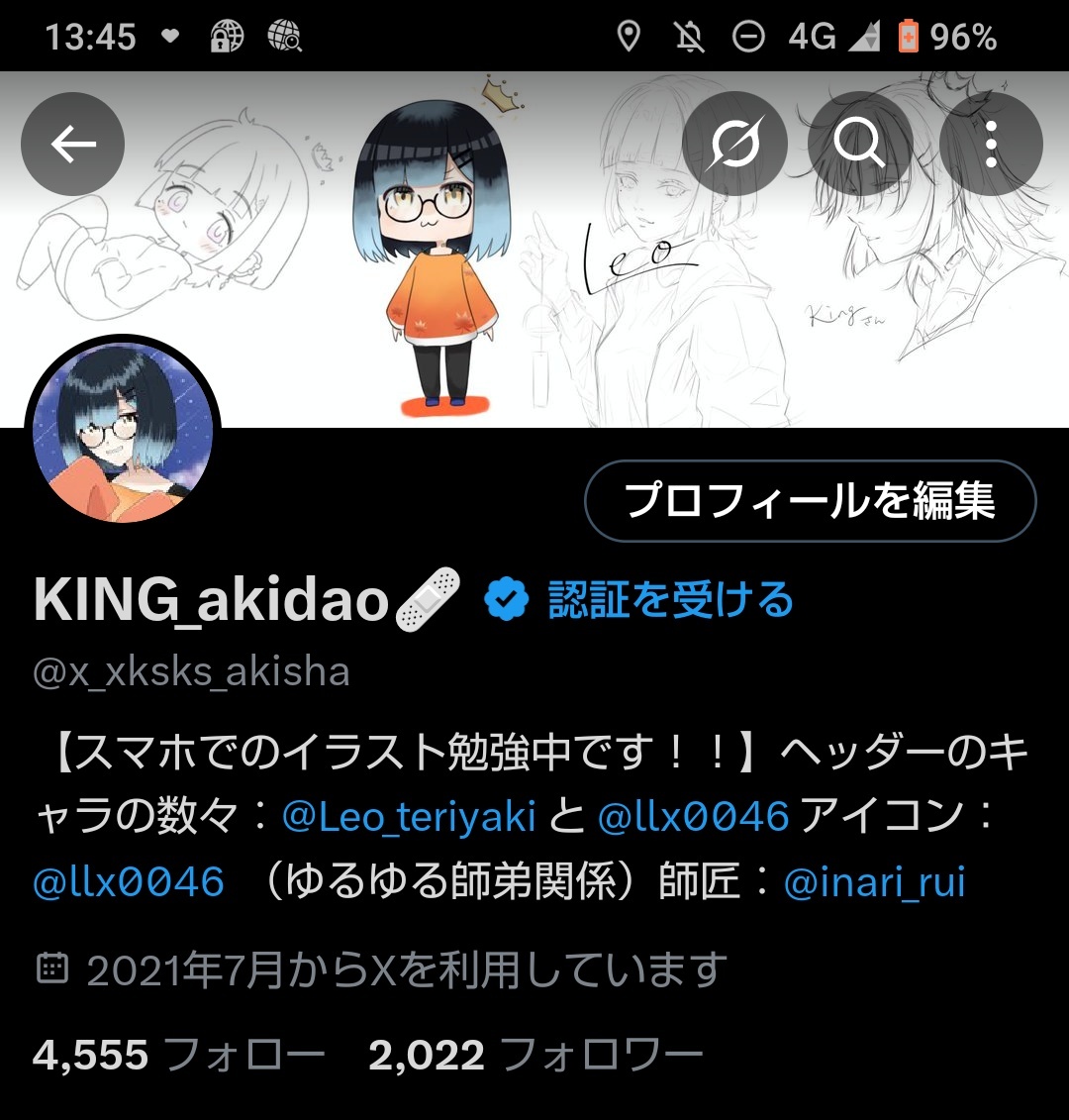View the 2,022 フォロワー list
This screenshot has height=1120, width=1069.
(534, 1056)
